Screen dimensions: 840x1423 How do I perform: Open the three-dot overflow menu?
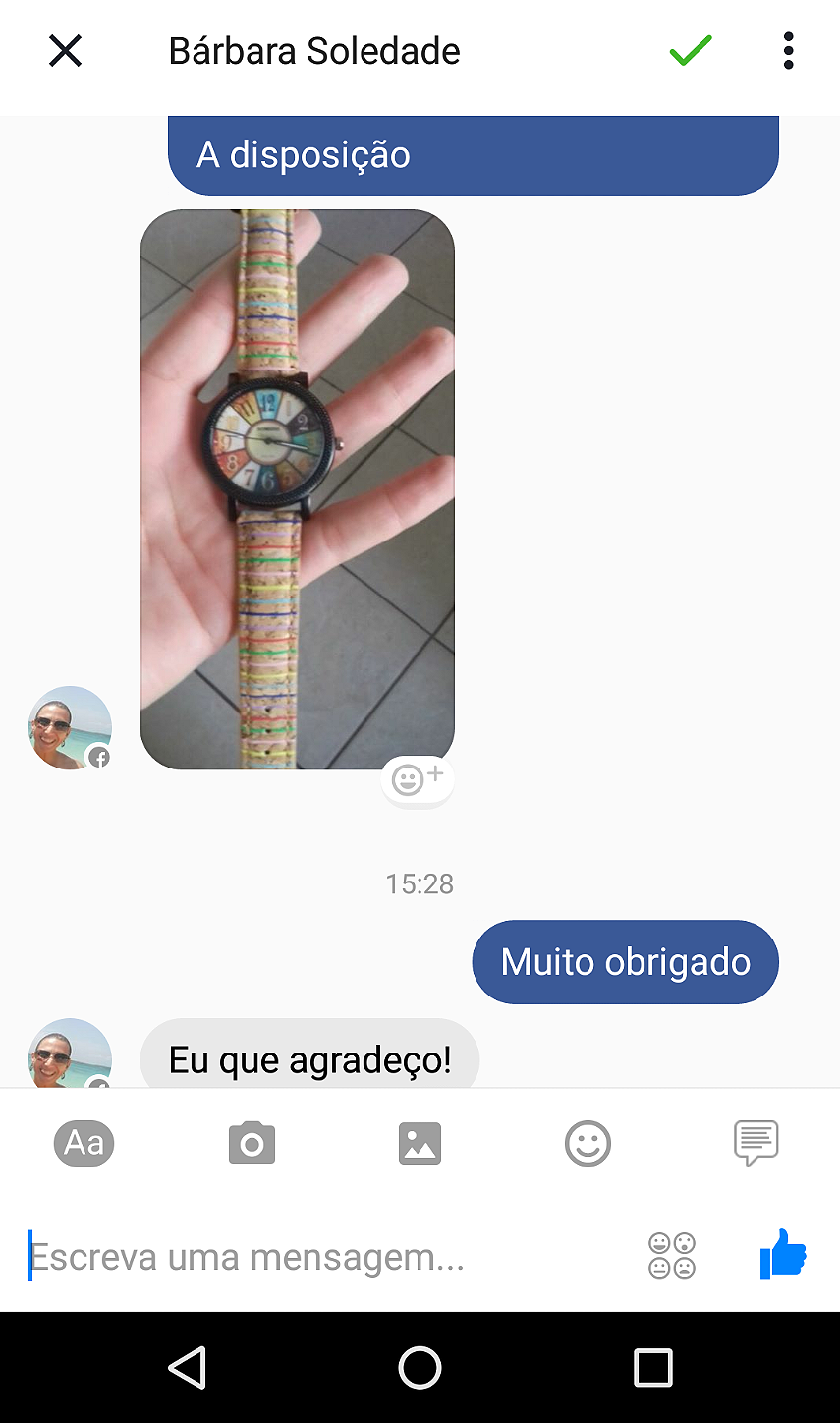[x=788, y=51]
